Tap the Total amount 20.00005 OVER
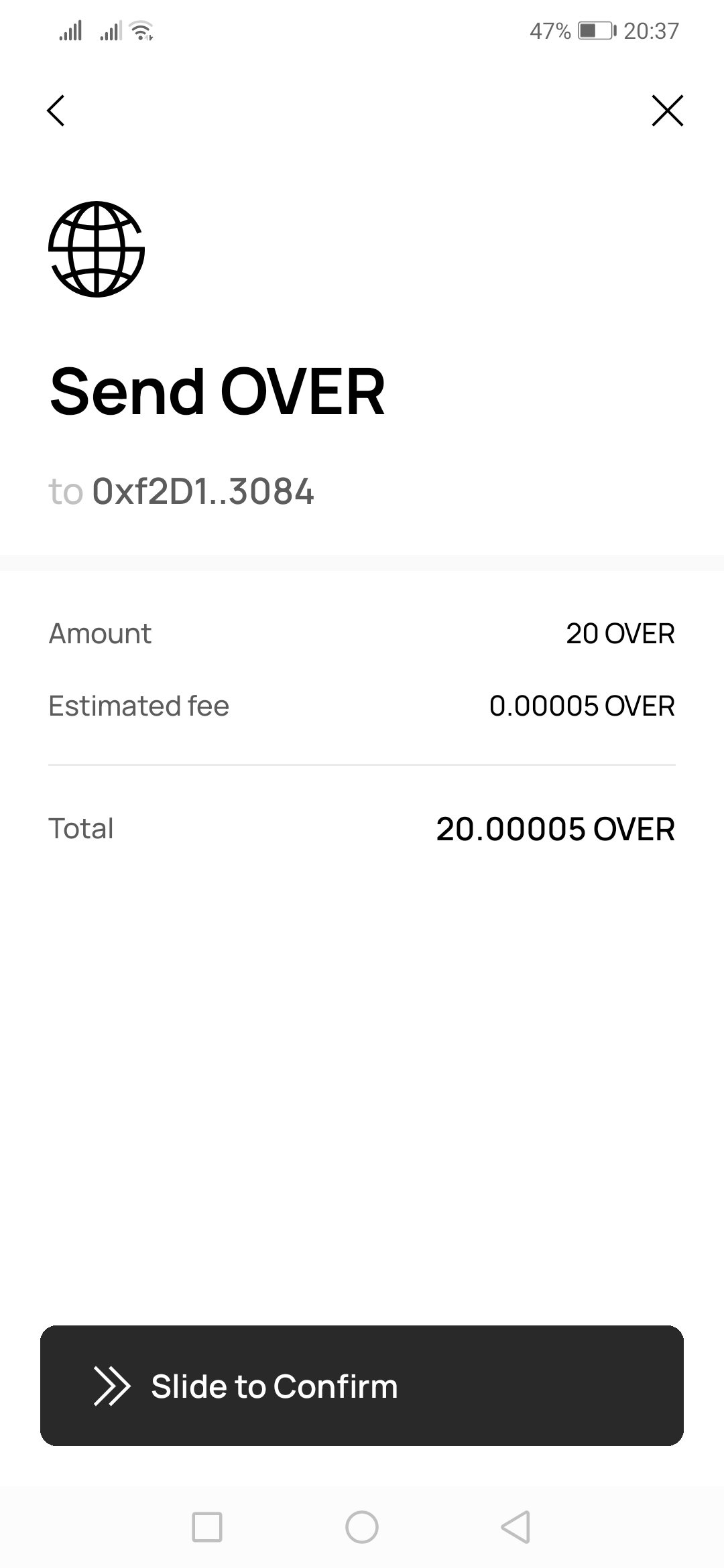This screenshot has width=724, height=1568. (x=554, y=829)
